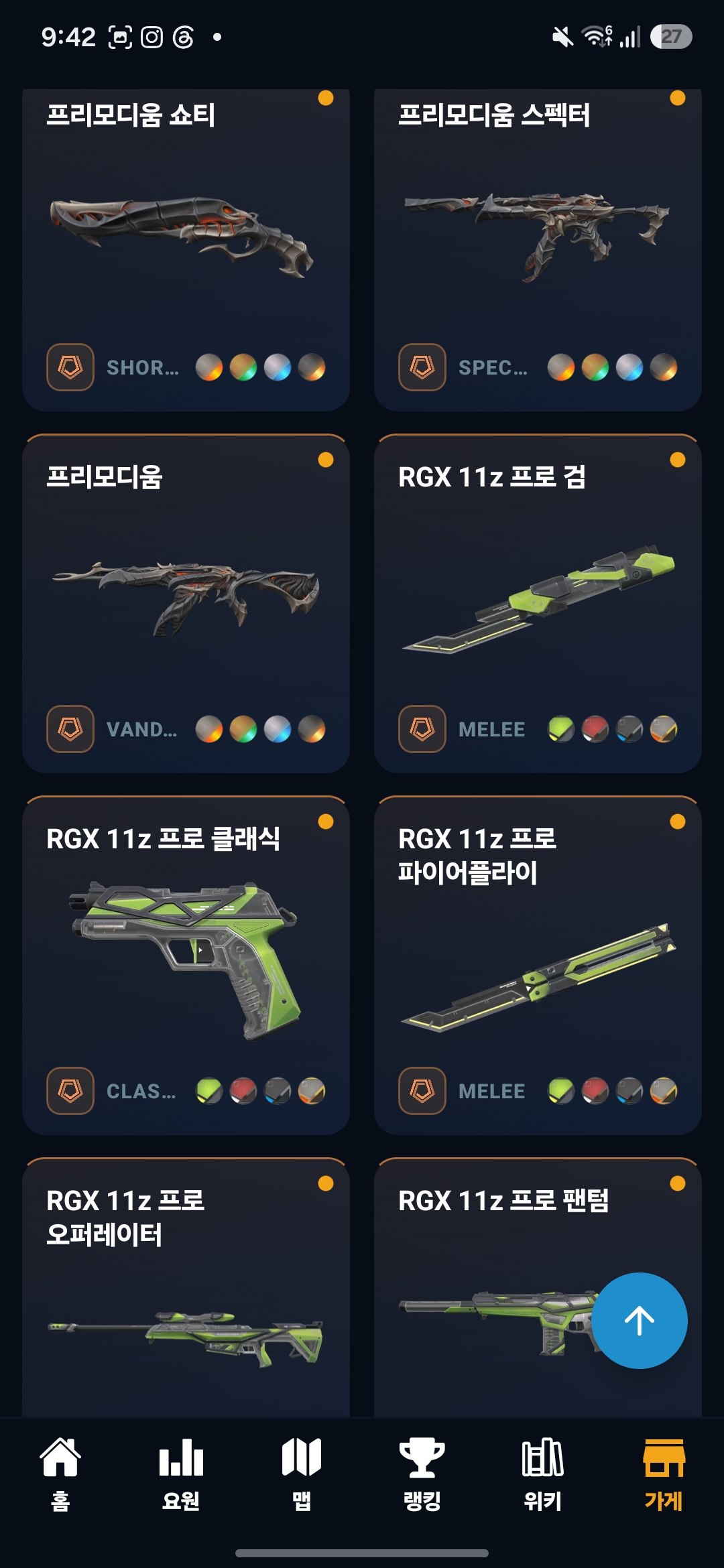The width and height of the screenshot is (724, 1568).
Task: Open the 프리모디움 스펙터 skin card
Action: pos(538,249)
